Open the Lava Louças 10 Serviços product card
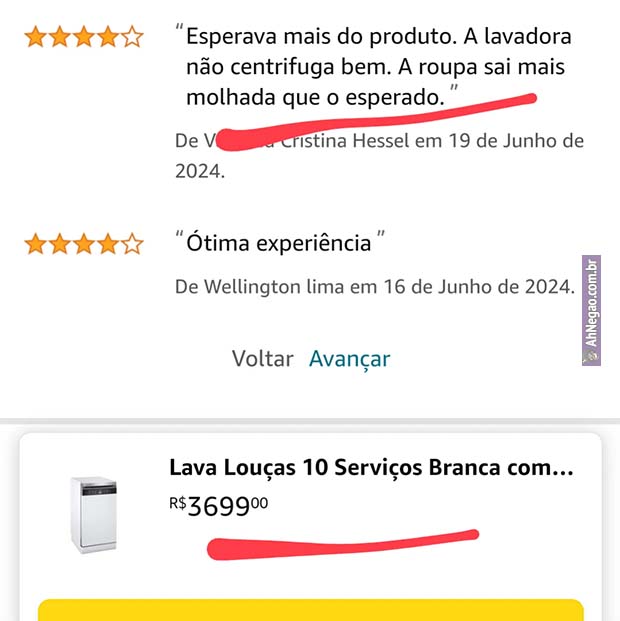Viewport: 620px width, 621px height. coord(370,468)
